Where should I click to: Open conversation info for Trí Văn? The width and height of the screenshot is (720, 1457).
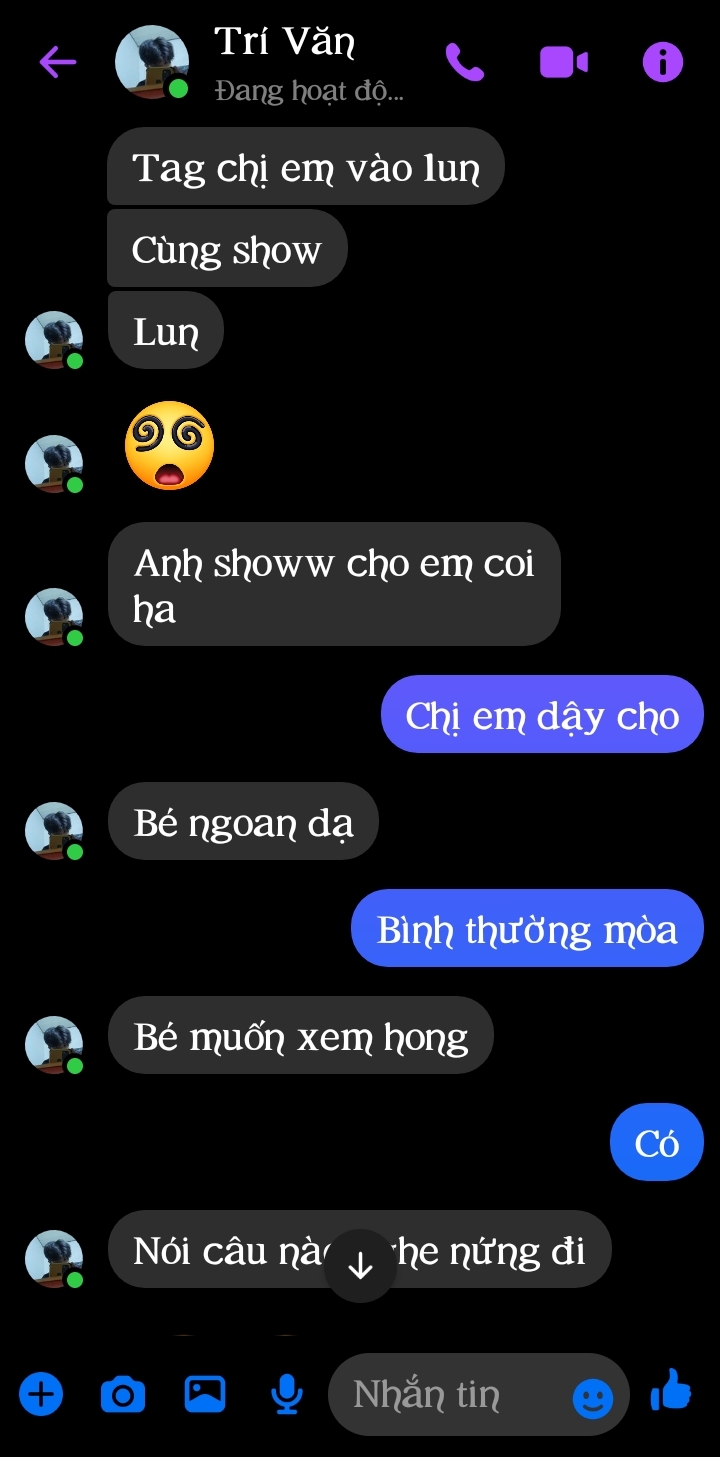point(662,62)
